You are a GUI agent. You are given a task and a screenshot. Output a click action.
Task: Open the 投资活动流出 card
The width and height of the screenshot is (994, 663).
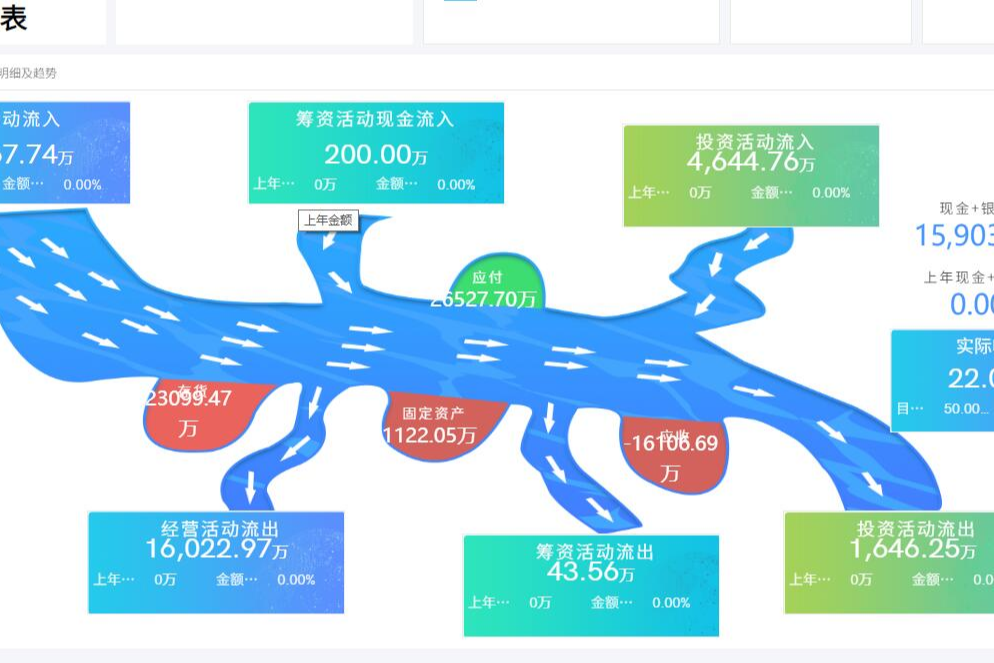coord(889,563)
